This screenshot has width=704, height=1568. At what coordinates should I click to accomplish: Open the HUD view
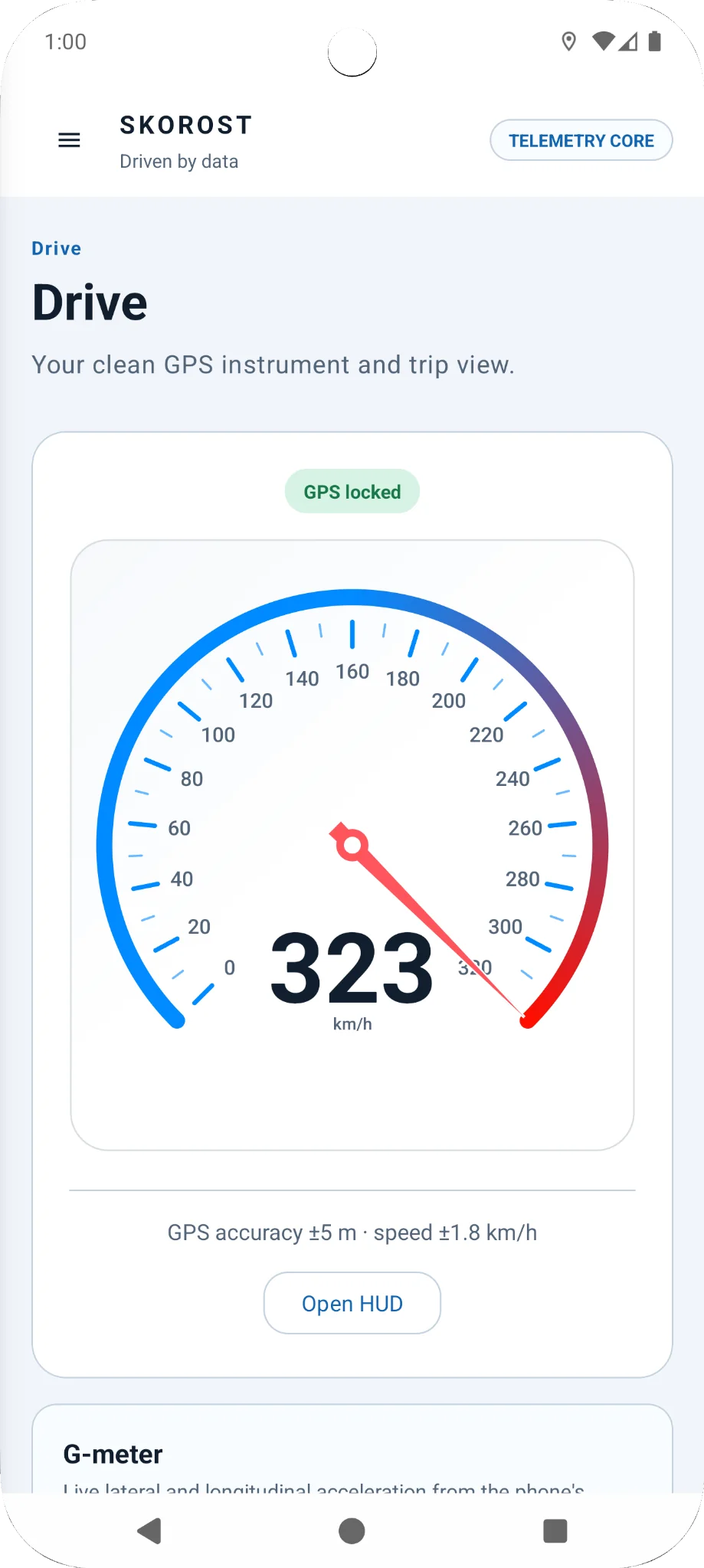(352, 1303)
